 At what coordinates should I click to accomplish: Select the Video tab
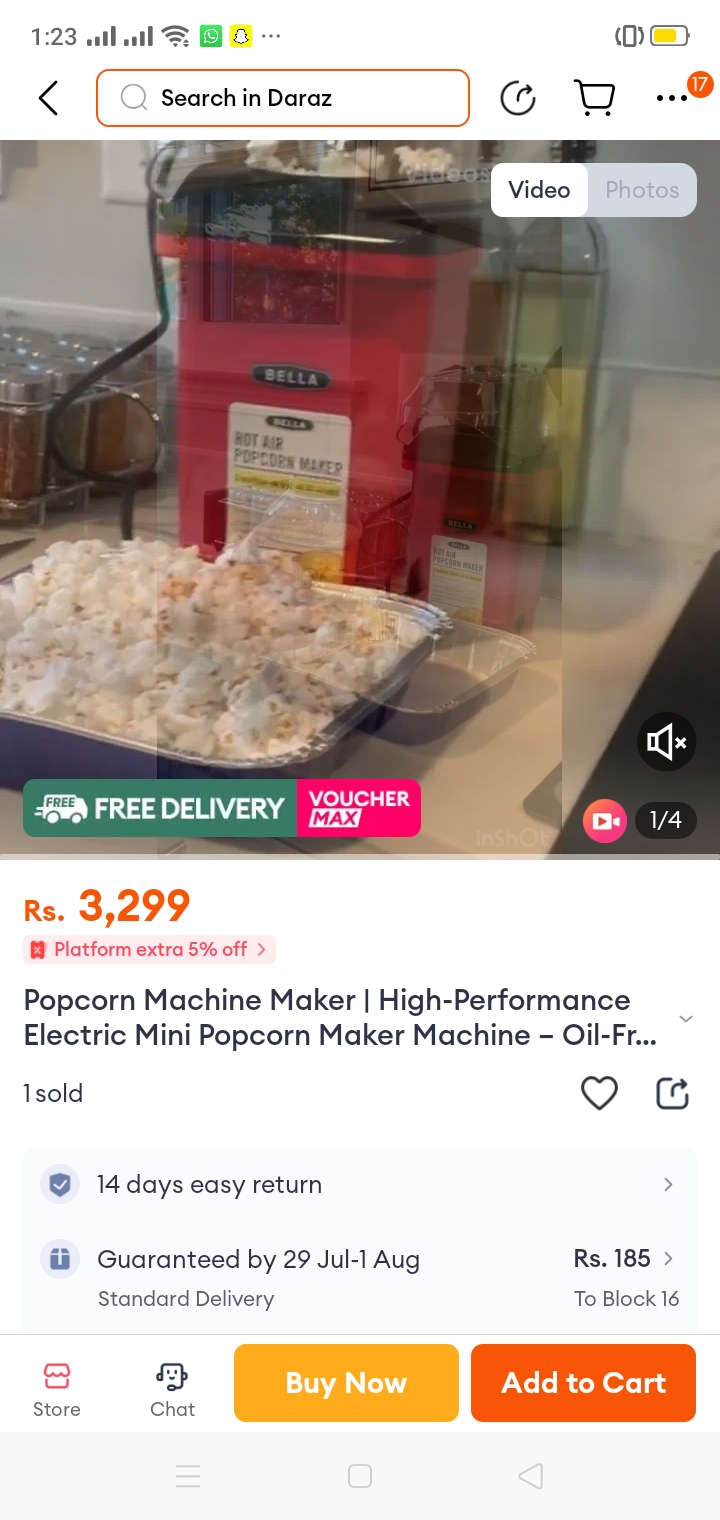pyautogui.click(x=539, y=190)
